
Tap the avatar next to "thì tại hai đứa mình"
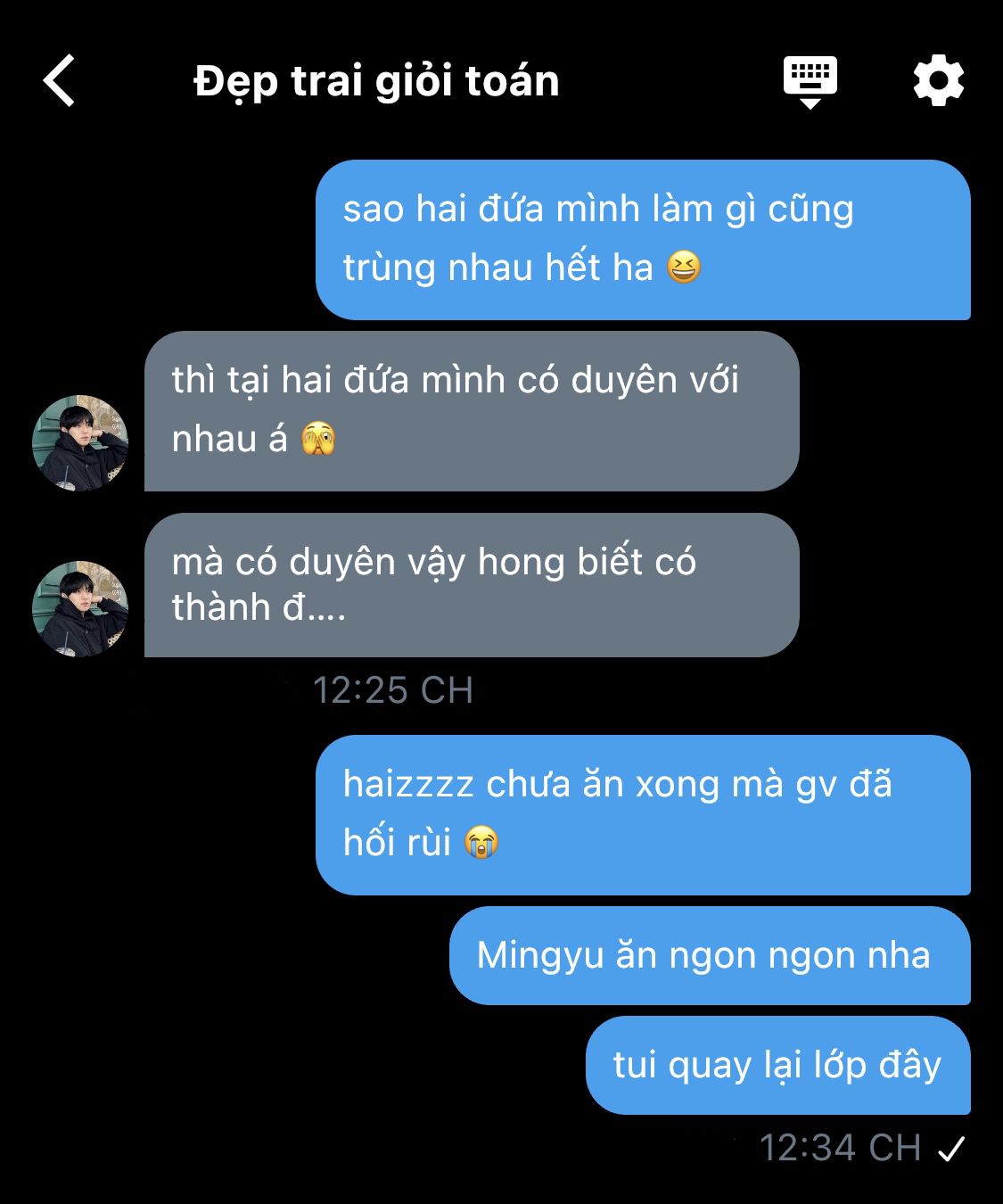coord(80,443)
